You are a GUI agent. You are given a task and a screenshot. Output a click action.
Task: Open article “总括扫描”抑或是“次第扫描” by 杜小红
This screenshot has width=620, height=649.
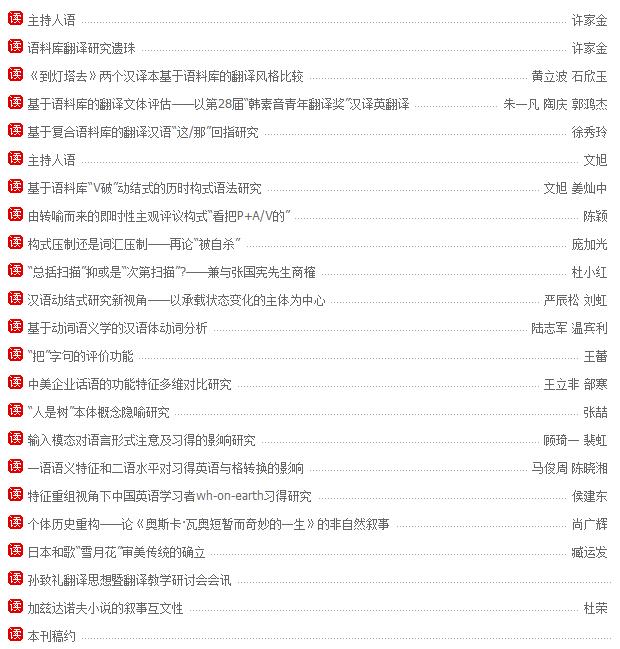(x=171, y=272)
